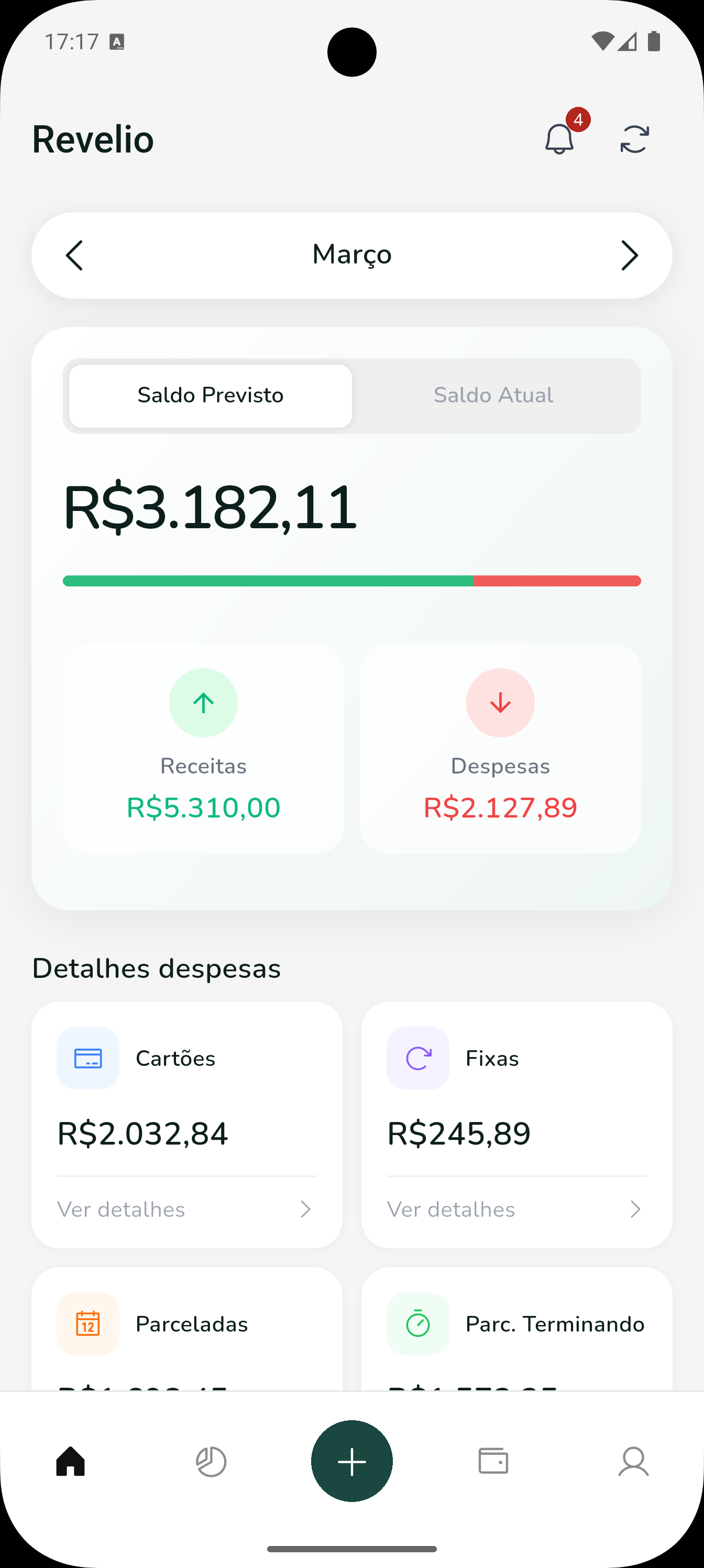
Task: Open the Home tab in bottom navigation
Action: click(70, 1461)
